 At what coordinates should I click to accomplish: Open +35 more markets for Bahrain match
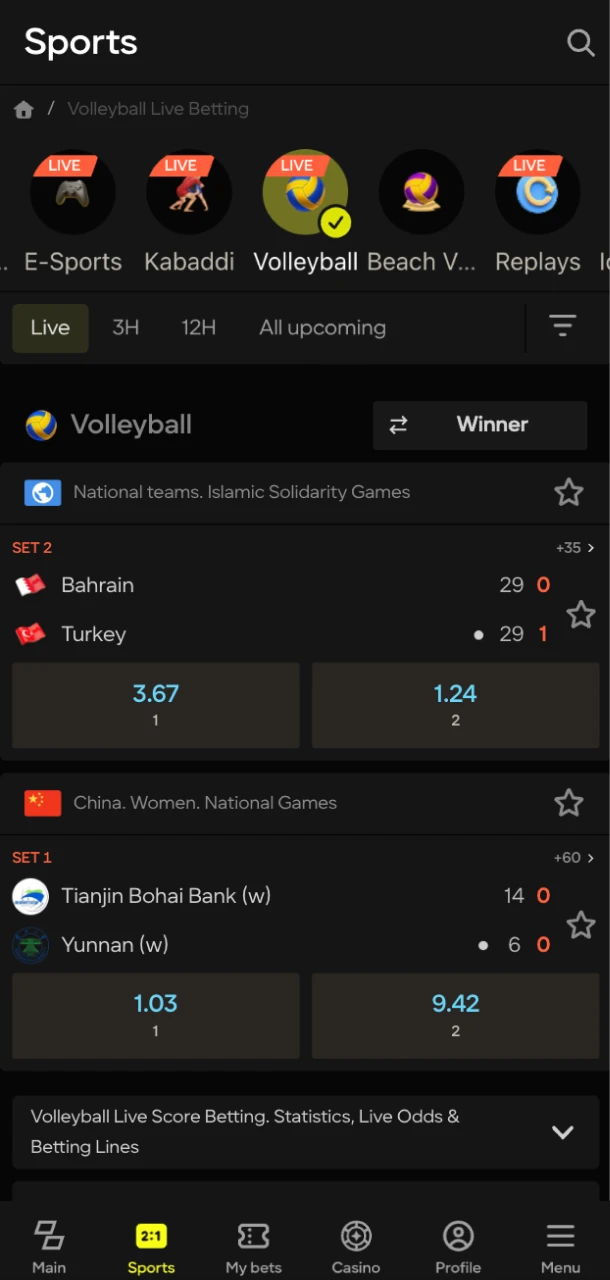coord(575,548)
